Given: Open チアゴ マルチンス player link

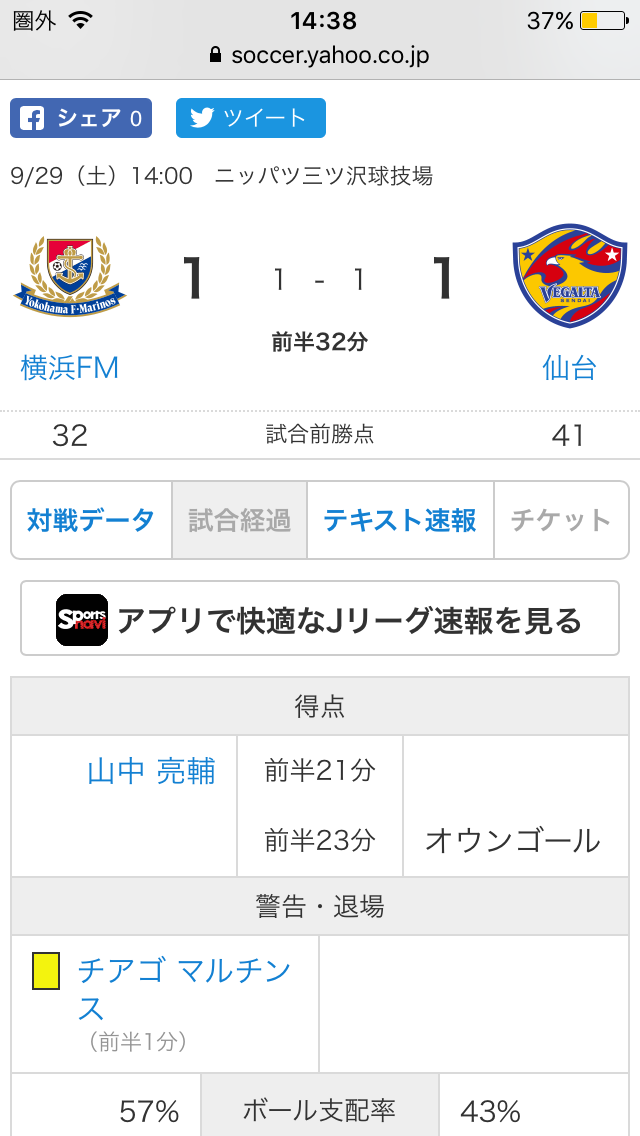Looking at the screenshot, I should click(184, 989).
